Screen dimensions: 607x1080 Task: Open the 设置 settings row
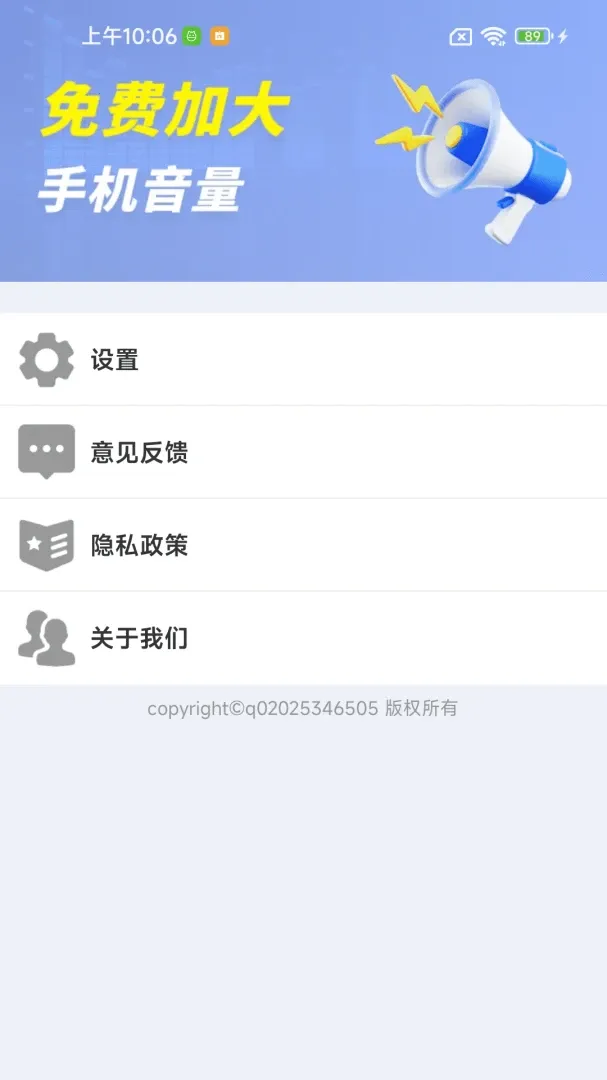pyautogui.click(x=303, y=360)
